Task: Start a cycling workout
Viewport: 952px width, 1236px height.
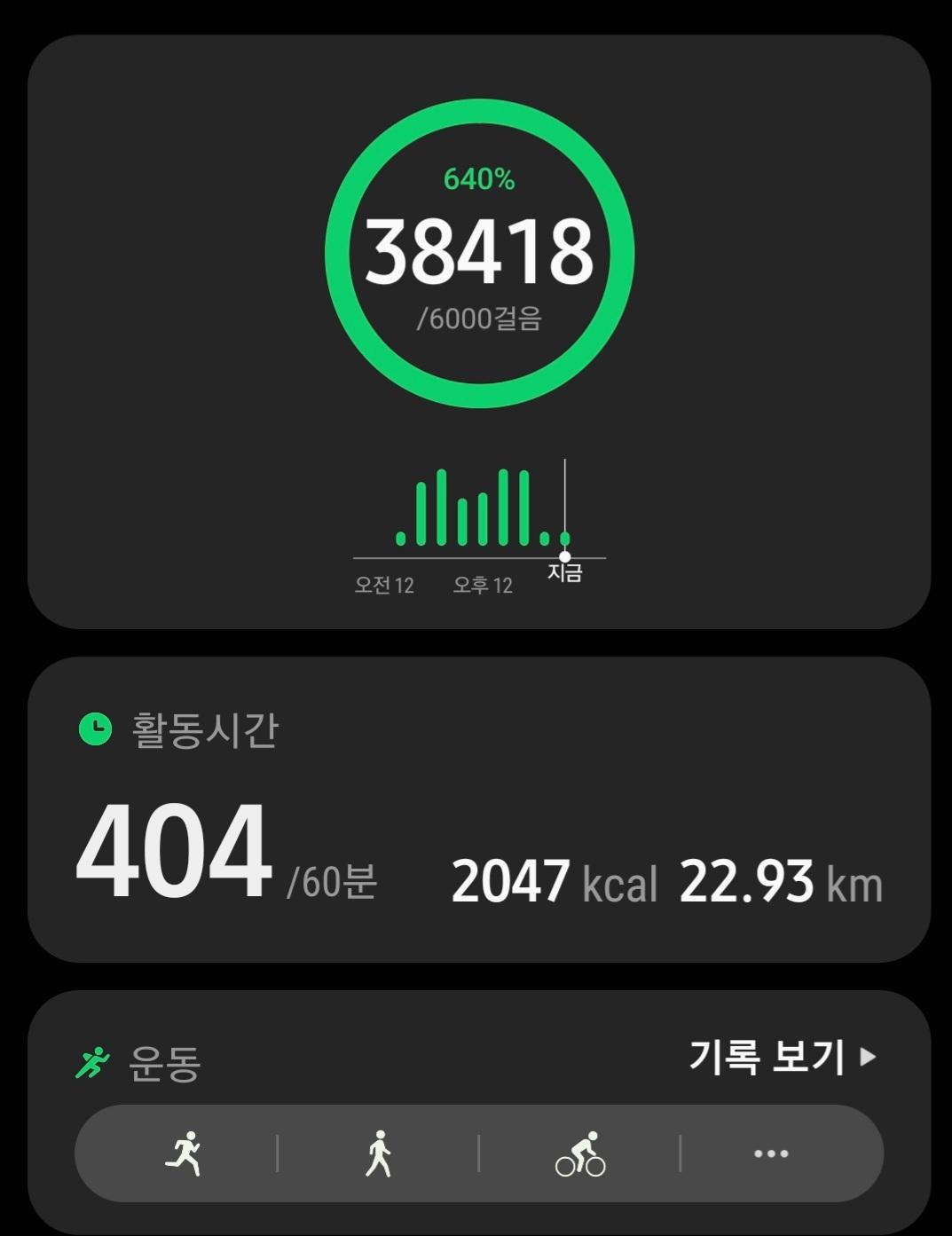Action: point(580,1153)
